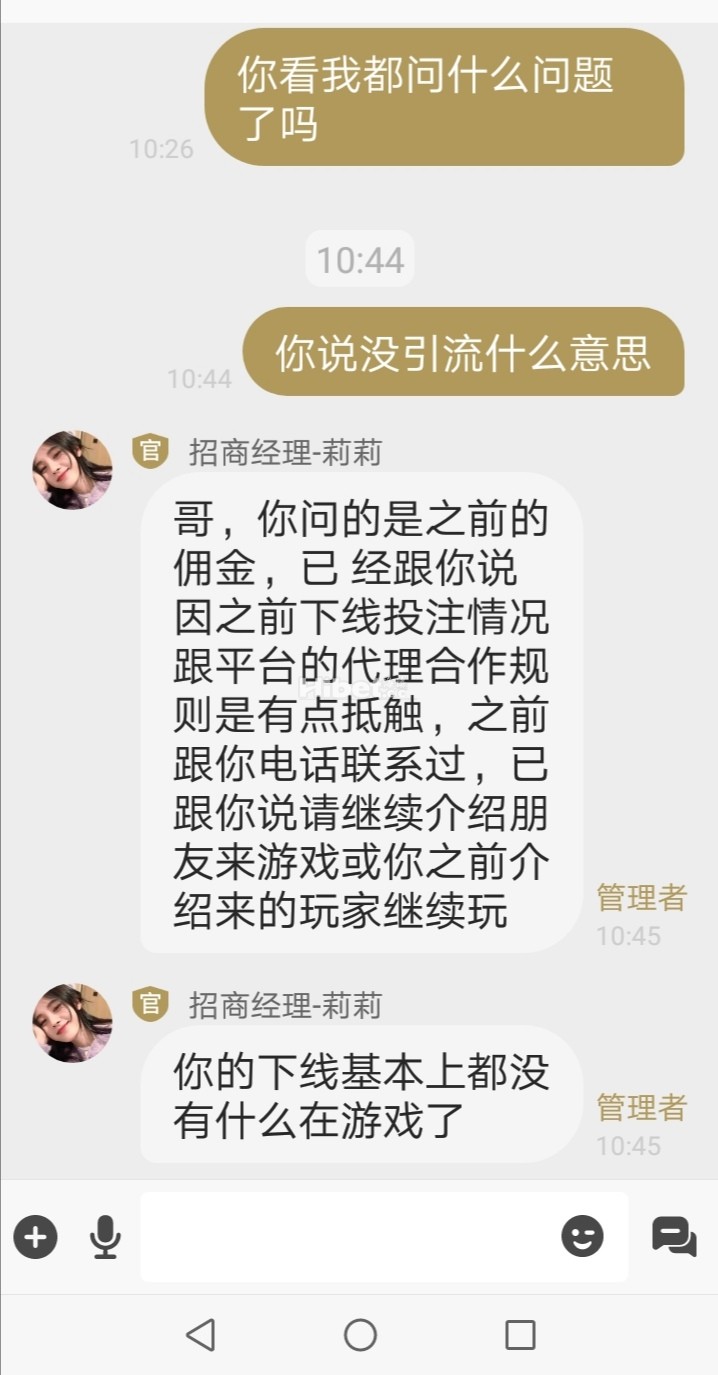Tap the microphone voice input icon
Viewport: 718px width, 1375px height.
[105, 1237]
